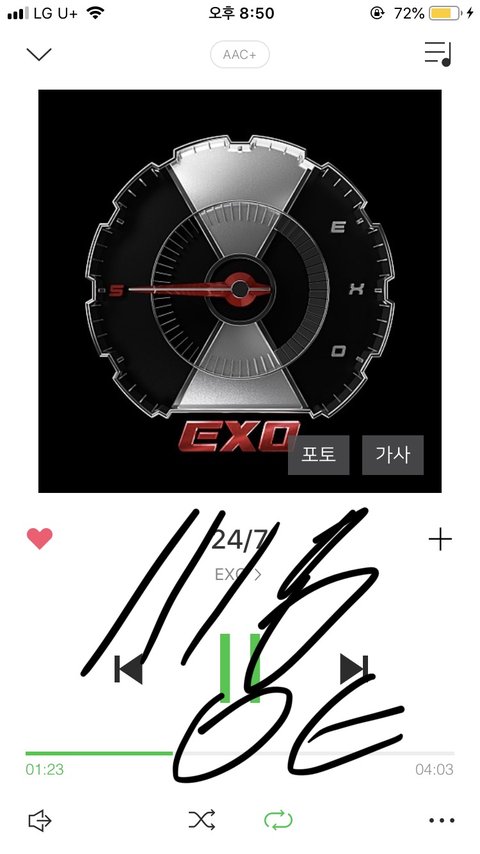Tap the playback progress bar
480x854 pixels.
point(240,754)
